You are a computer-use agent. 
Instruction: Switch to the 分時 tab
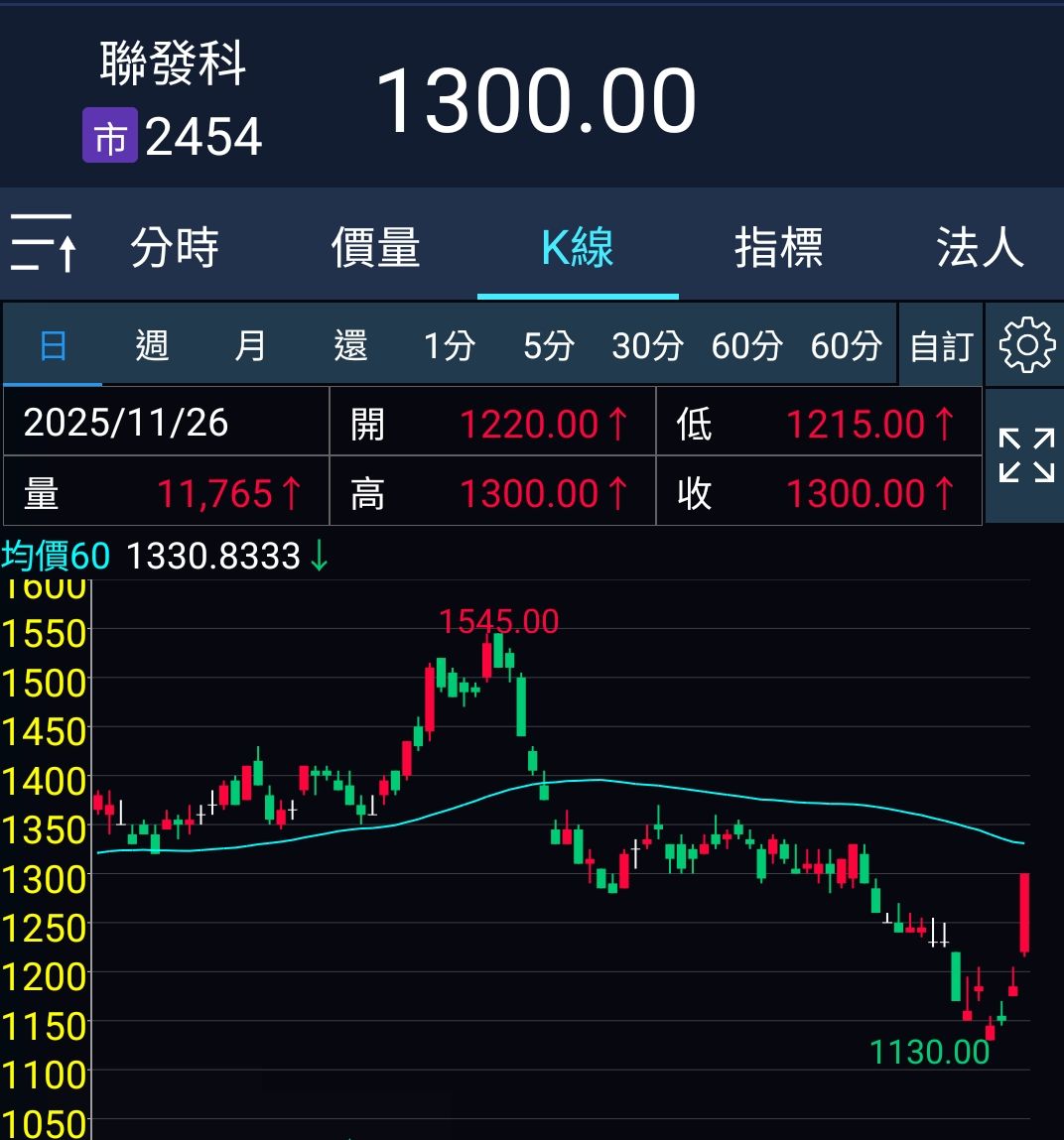(x=175, y=247)
